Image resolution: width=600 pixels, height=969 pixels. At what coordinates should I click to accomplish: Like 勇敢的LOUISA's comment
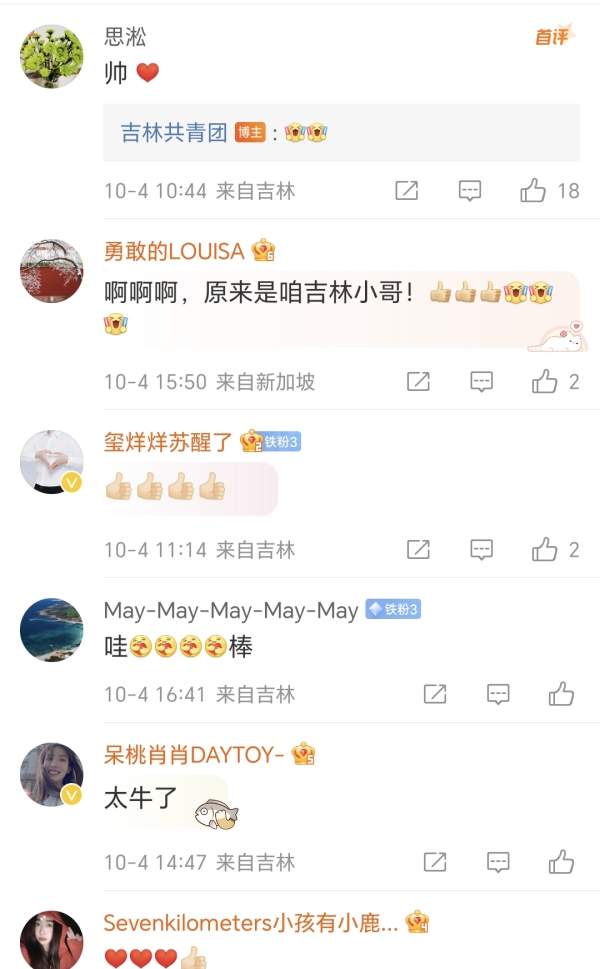click(545, 381)
